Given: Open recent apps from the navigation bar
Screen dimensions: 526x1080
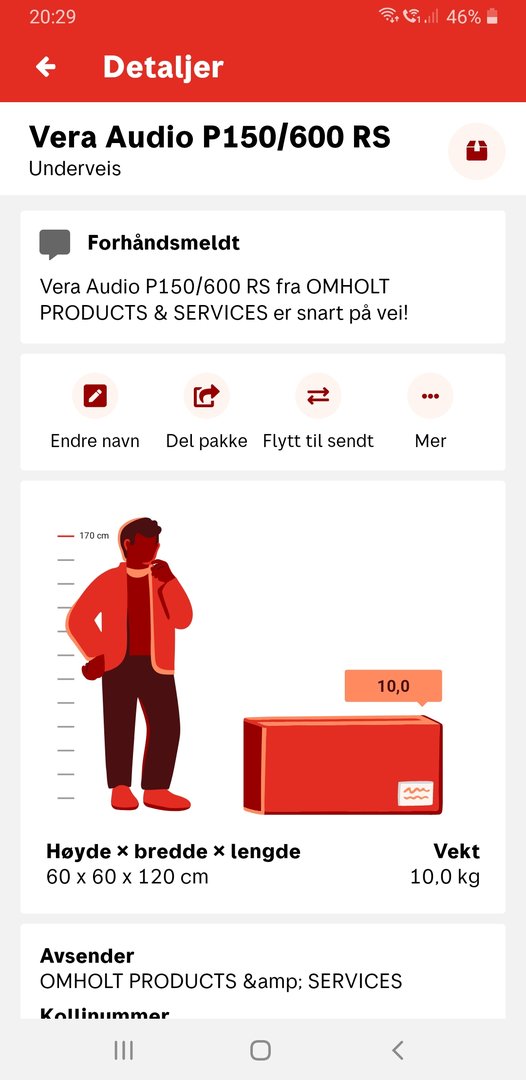Looking at the screenshot, I should click(x=123, y=1050).
